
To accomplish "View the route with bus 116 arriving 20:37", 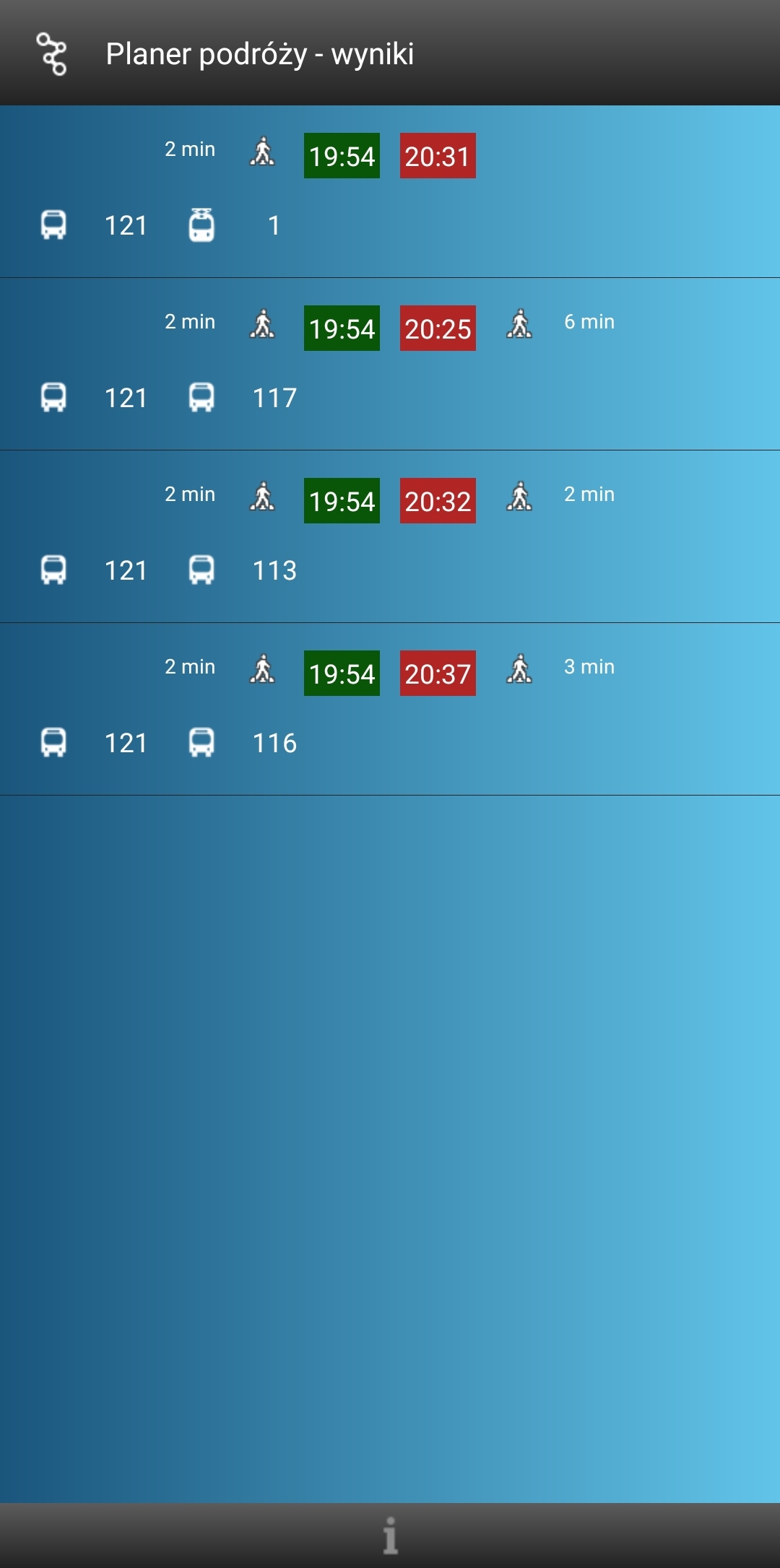I will click(390, 709).
